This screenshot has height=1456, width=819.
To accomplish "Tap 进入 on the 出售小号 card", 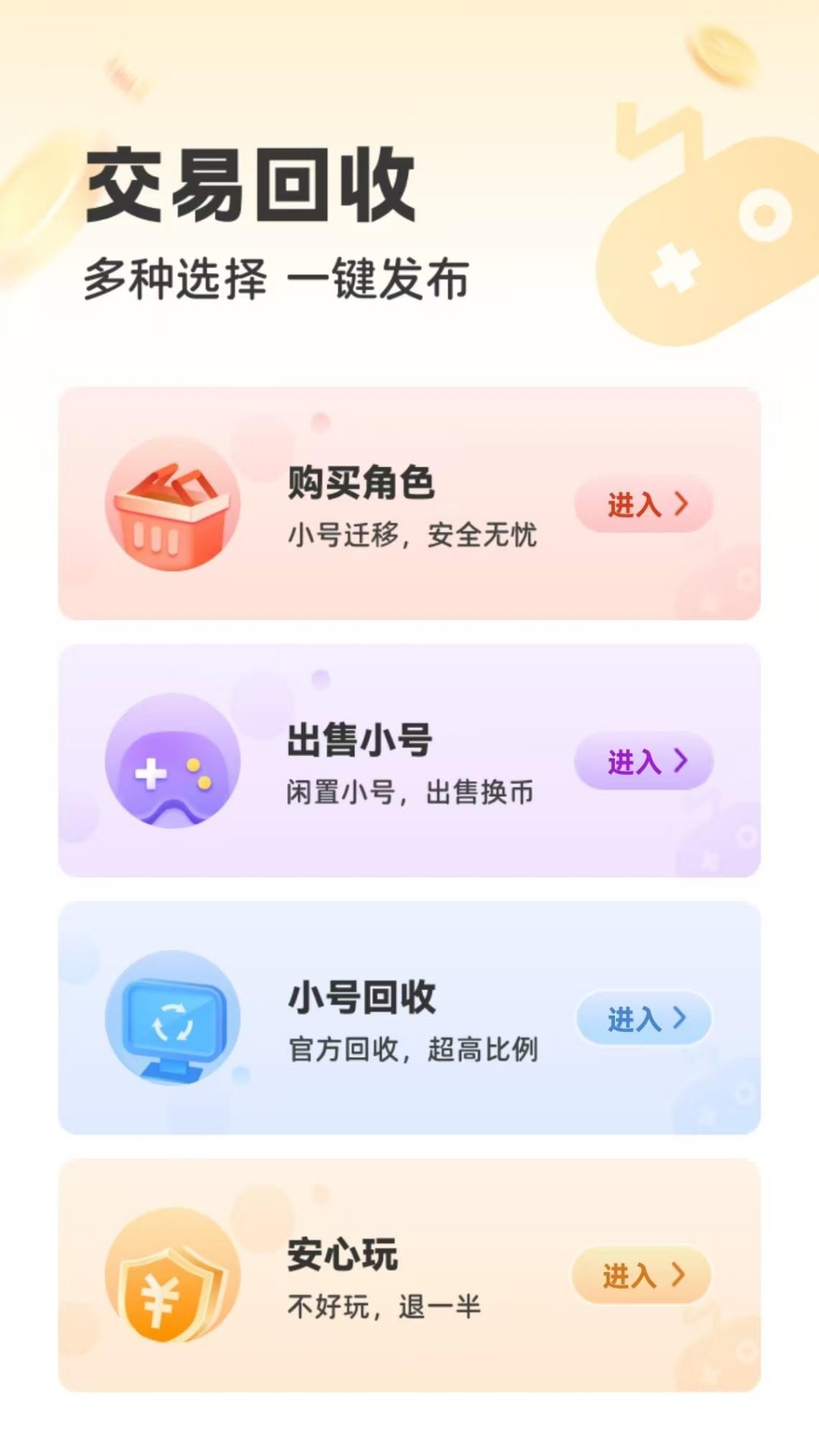I will [x=645, y=762].
